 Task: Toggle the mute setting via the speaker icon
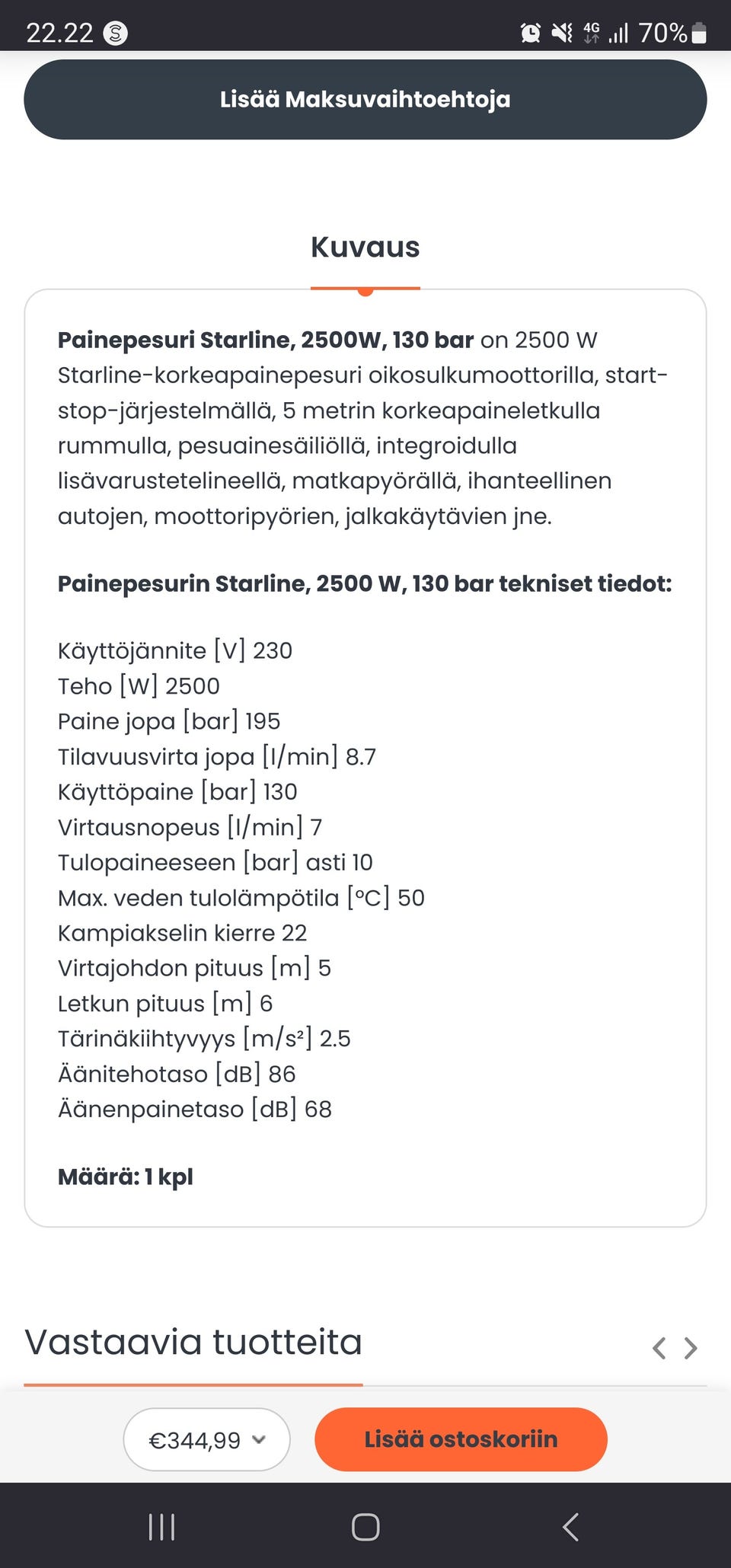tap(560, 34)
